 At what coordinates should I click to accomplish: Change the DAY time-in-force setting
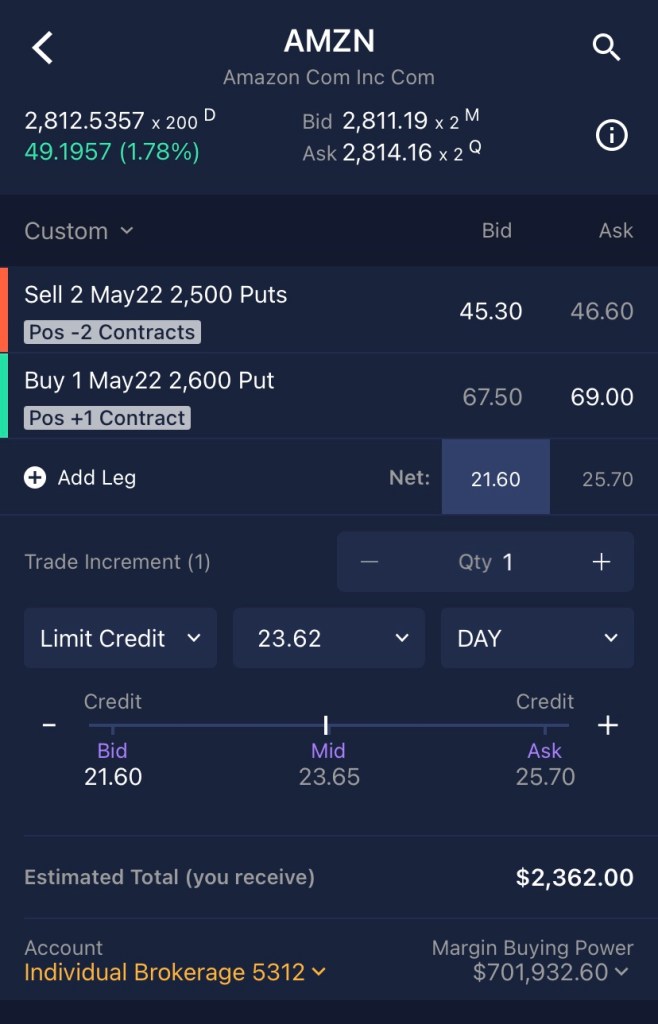click(537, 638)
